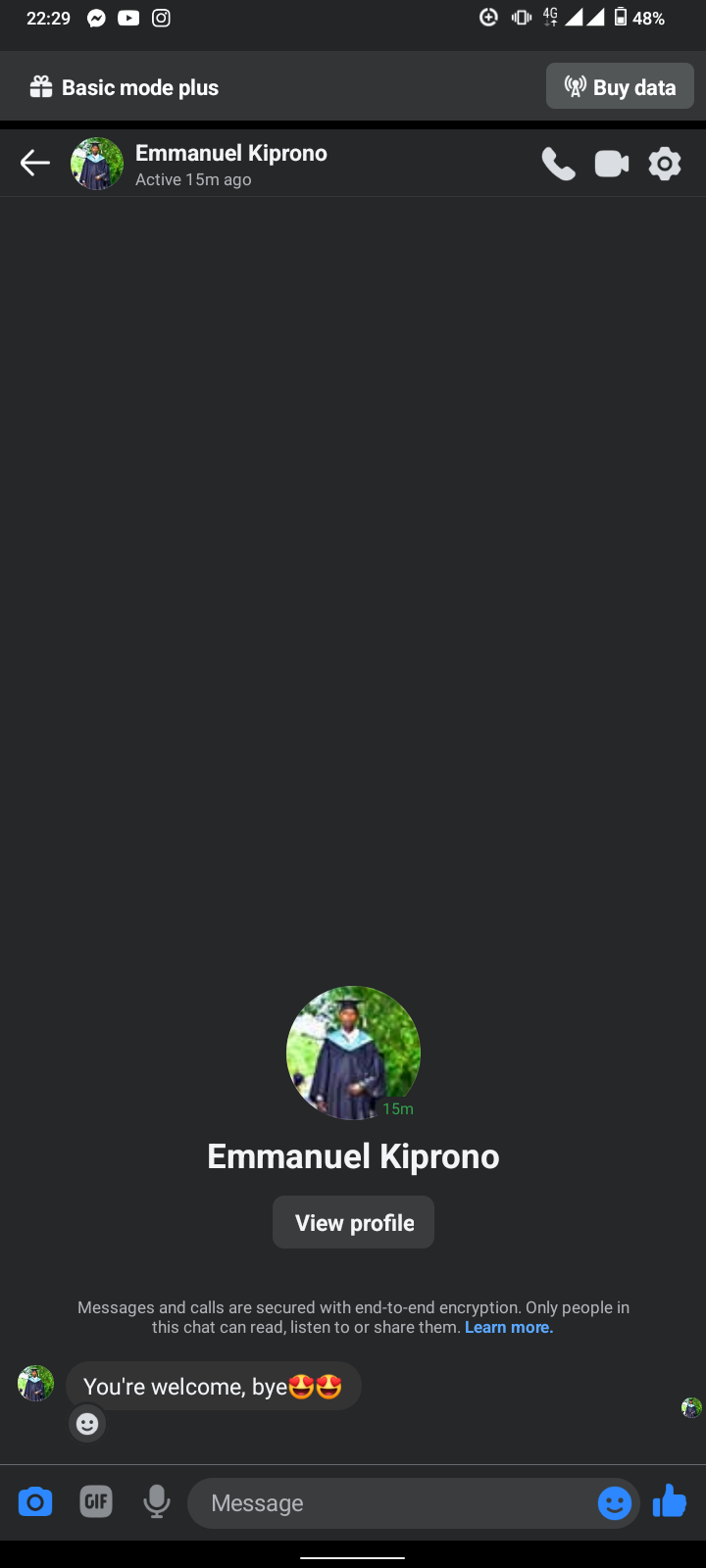Open Basic mode plus banner
Image resolution: width=706 pixels, height=1568 pixels.
(125, 87)
